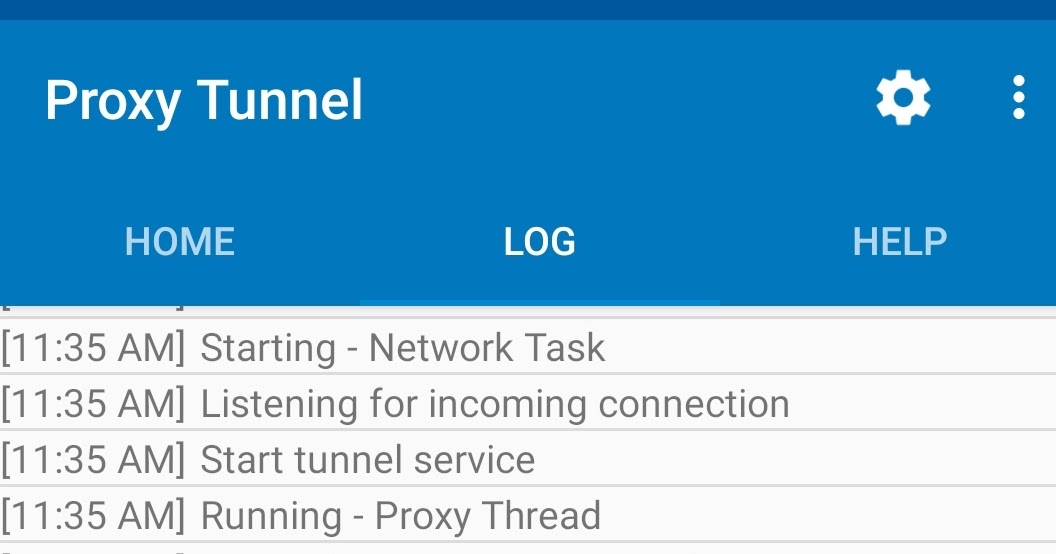This screenshot has width=1056, height=554.
Task: Open the settings gear icon
Action: click(903, 98)
